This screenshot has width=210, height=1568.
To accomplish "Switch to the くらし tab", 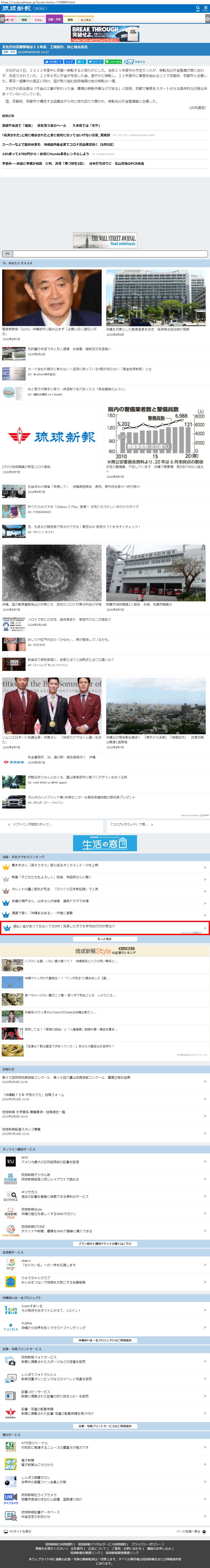I will coord(38,19).
